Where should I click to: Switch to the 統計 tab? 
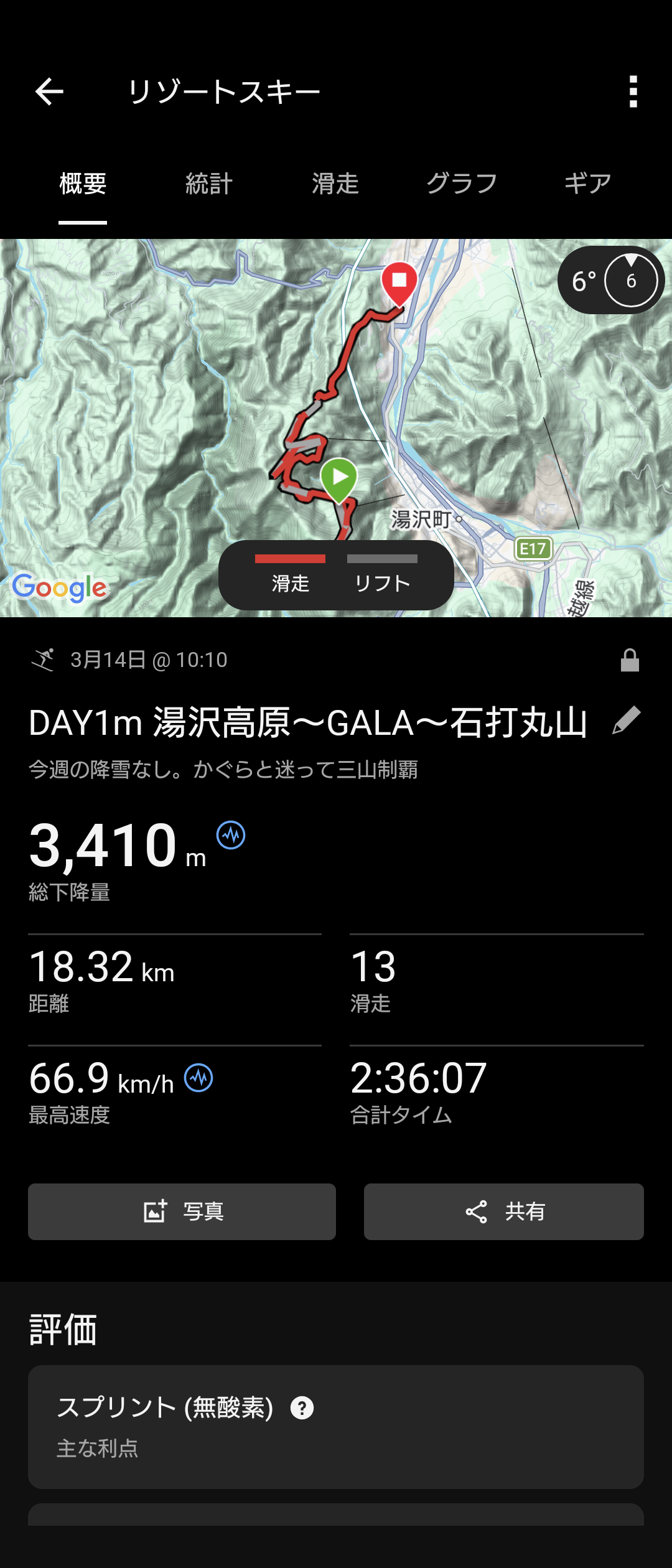tap(209, 184)
